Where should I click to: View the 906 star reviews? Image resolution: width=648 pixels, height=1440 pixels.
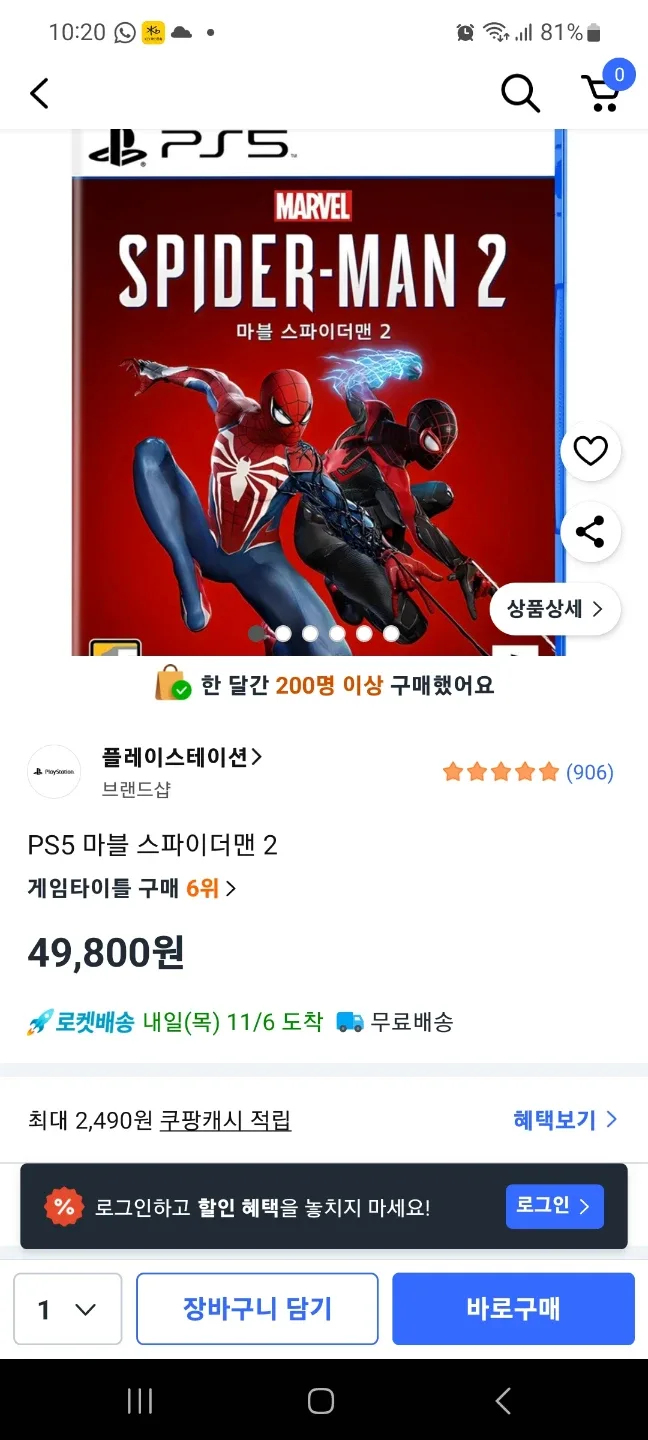528,772
